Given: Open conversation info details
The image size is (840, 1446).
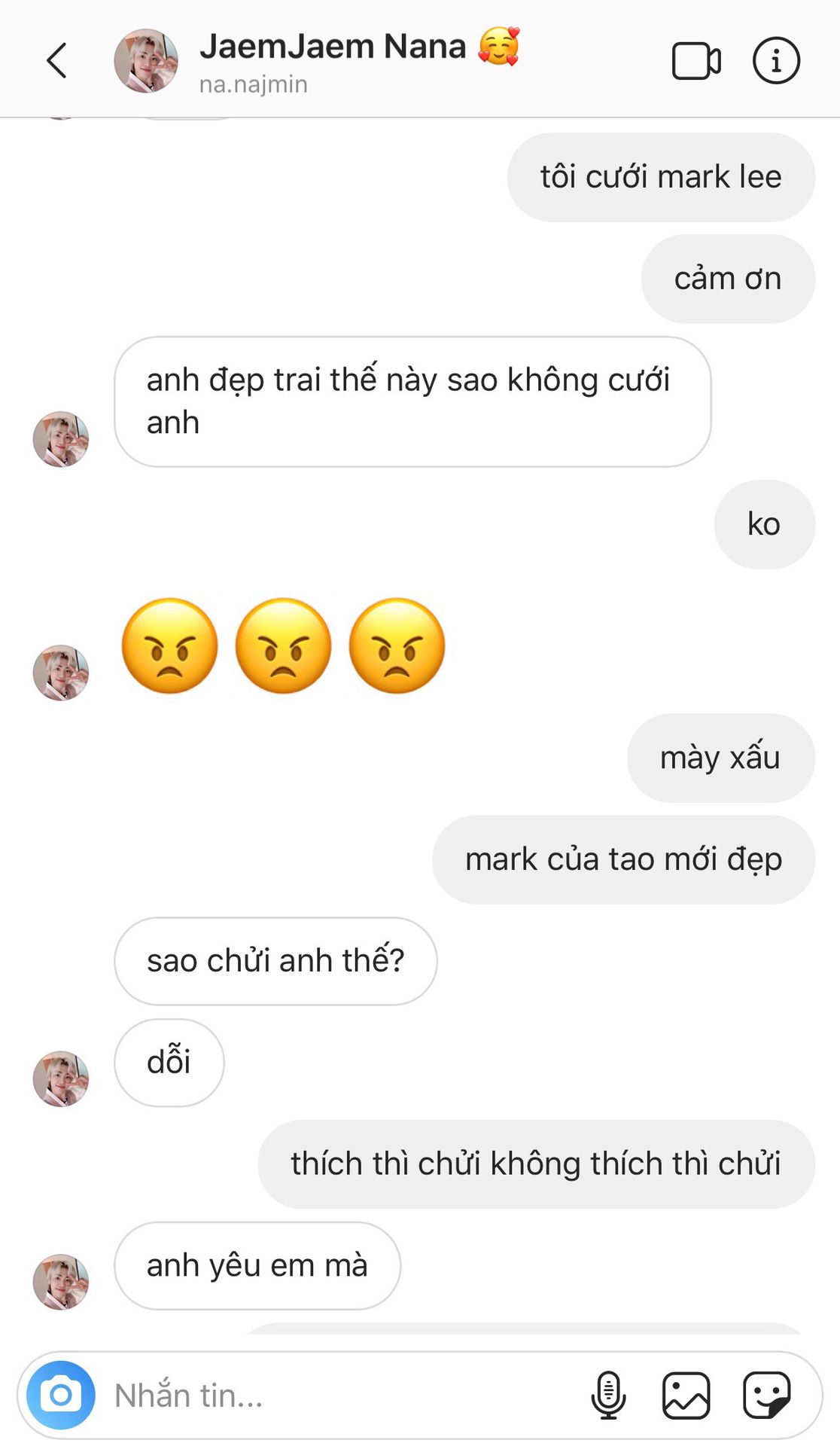Looking at the screenshot, I should pyautogui.click(x=776, y=60).
